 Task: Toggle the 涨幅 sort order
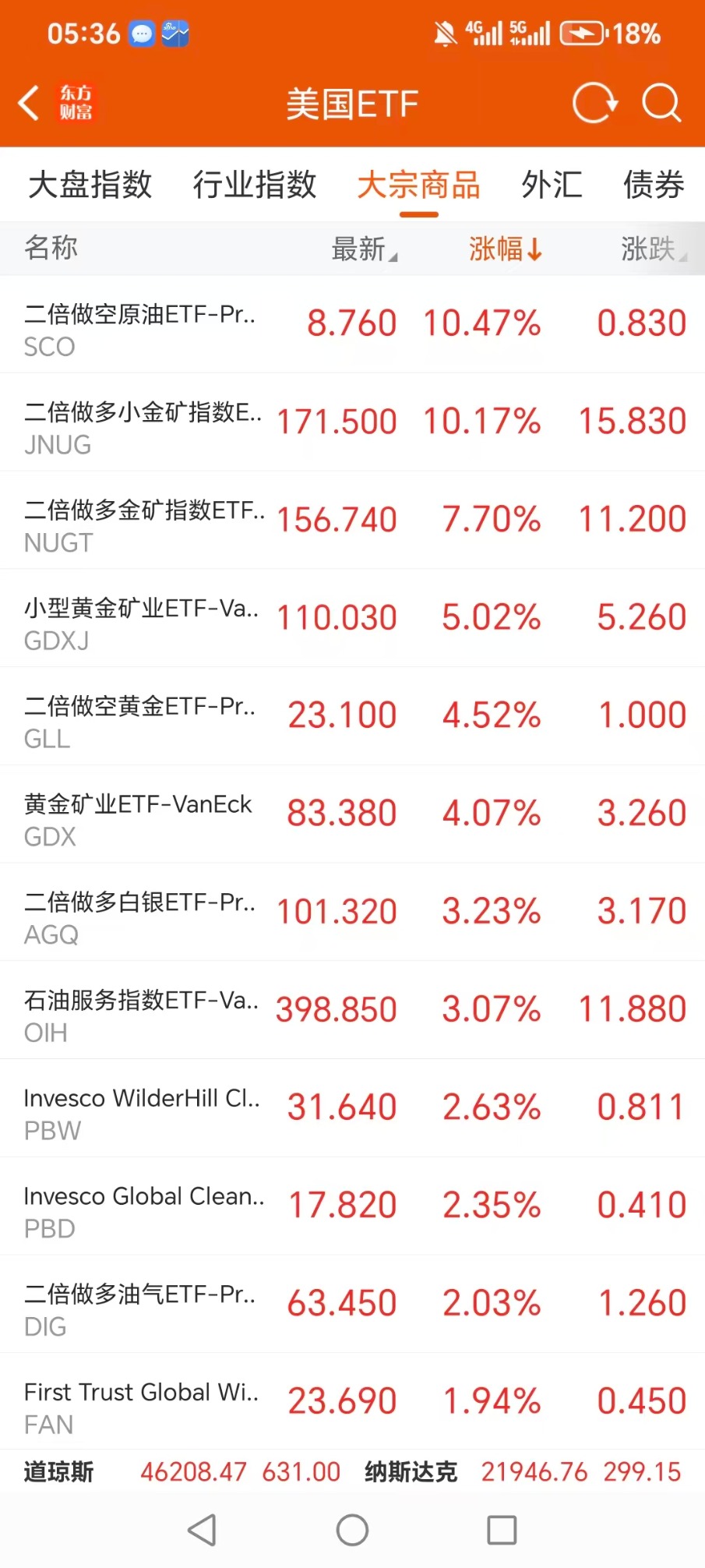[x=505, y=249]
